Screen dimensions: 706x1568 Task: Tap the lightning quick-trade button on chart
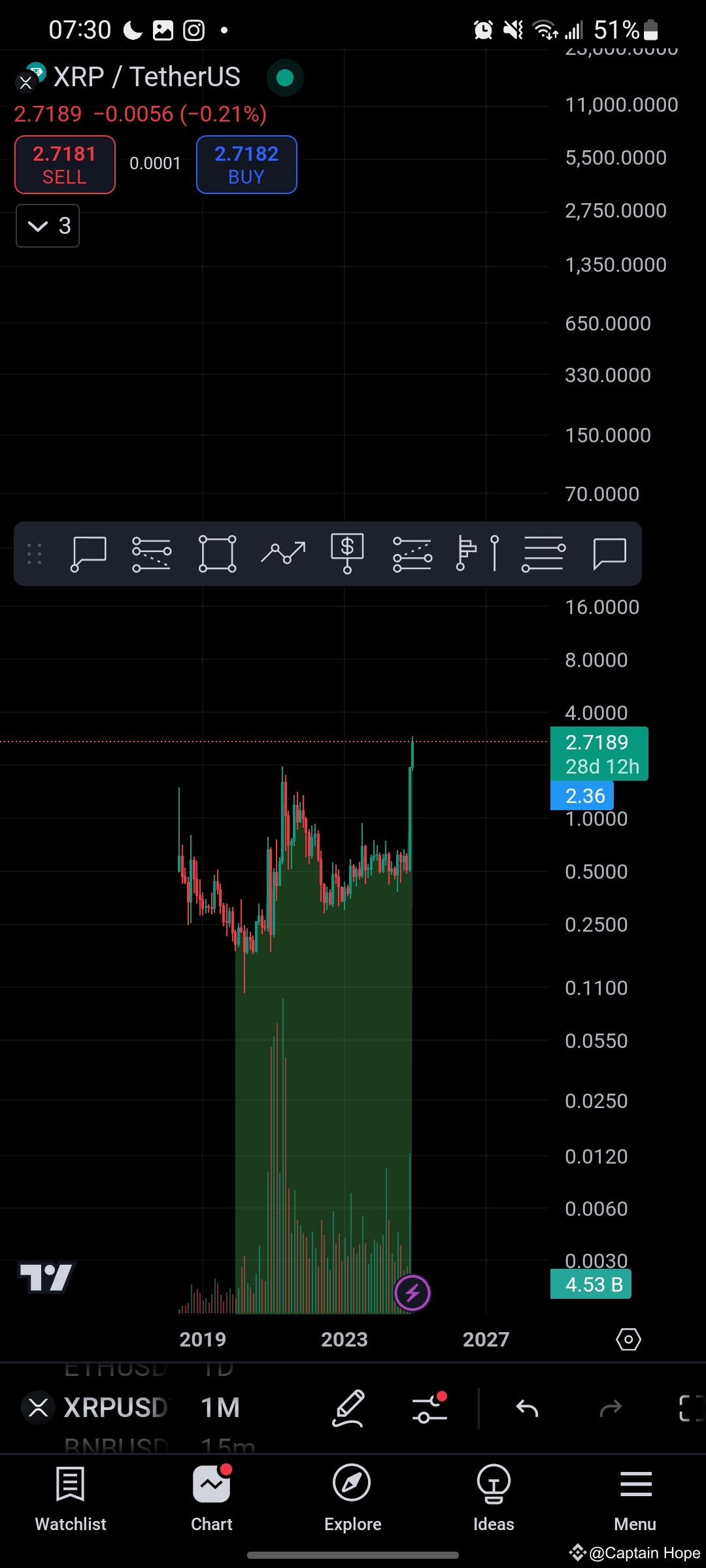tap(412, 1292)
